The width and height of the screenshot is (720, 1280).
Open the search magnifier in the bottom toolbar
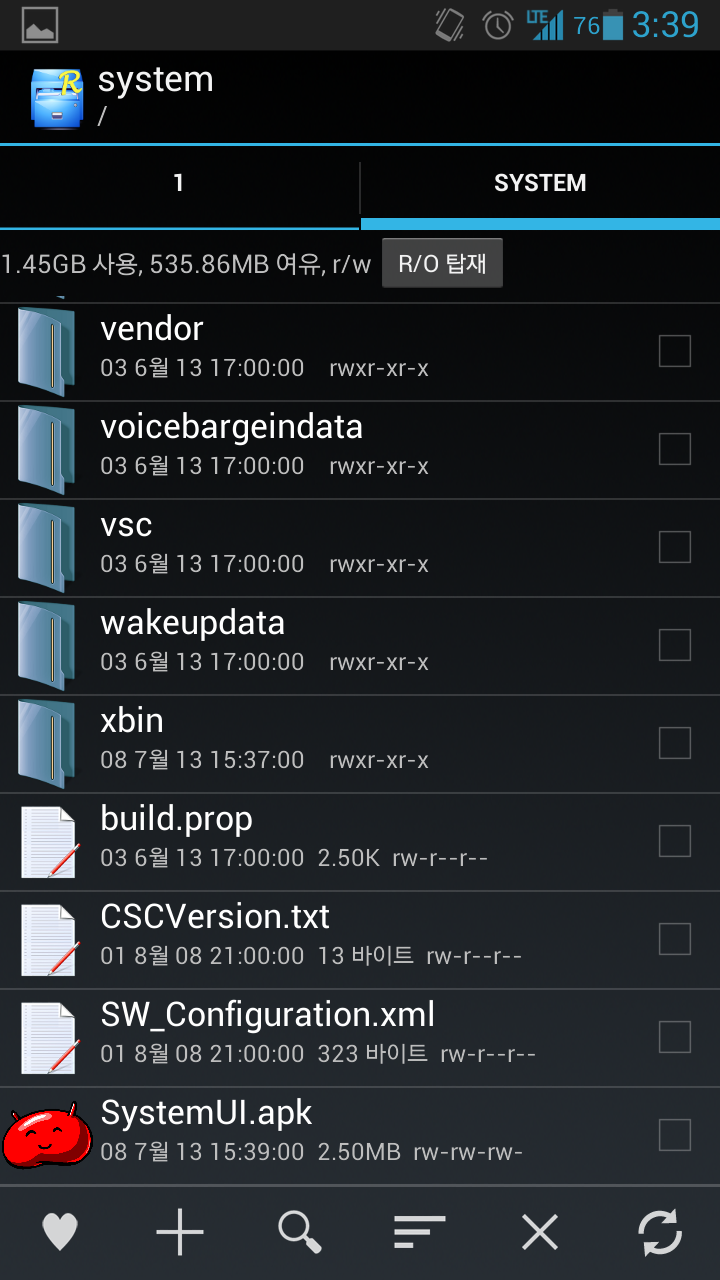[x=300, y=1232]
